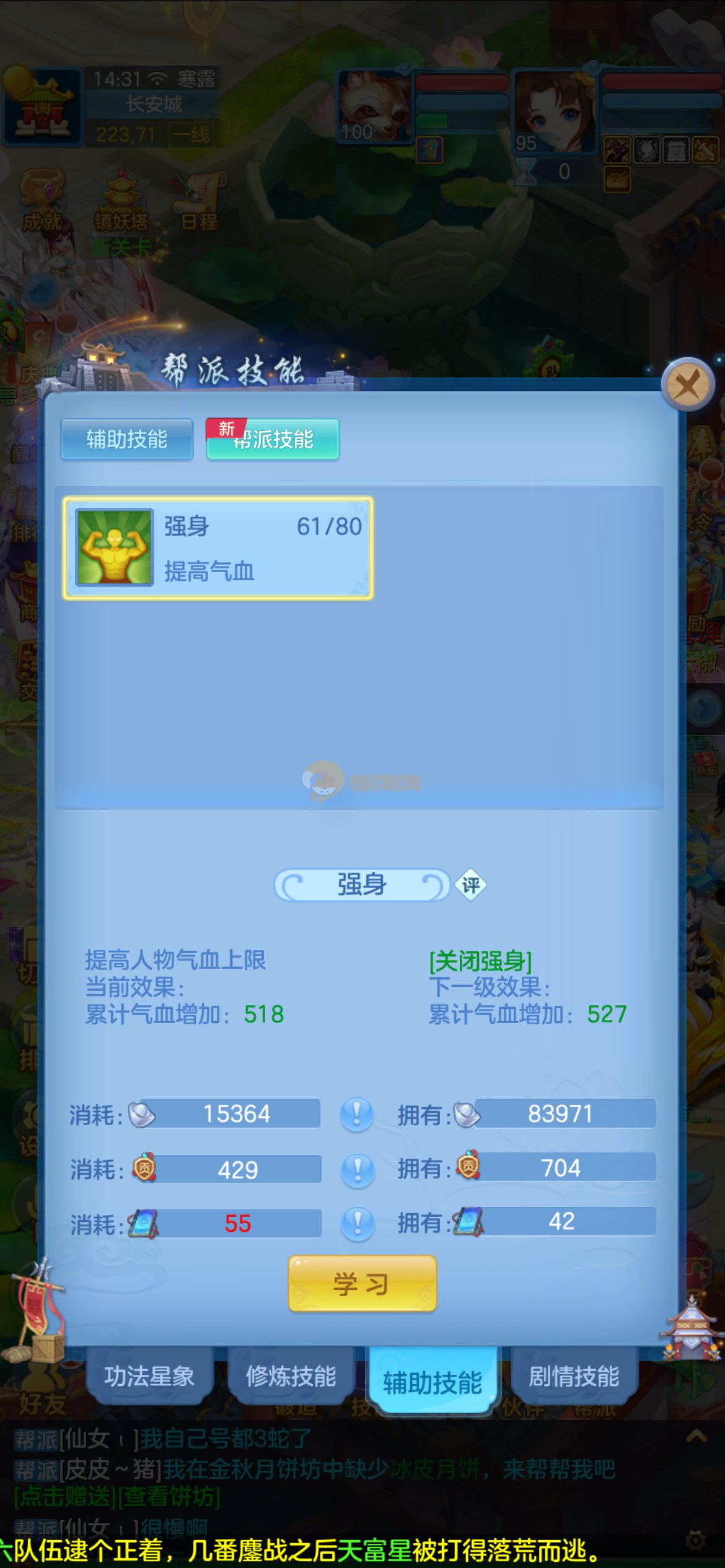Open the [查看饼坊] chat link
This screenshot has height=1568, width=725.
click(169, 1497)
